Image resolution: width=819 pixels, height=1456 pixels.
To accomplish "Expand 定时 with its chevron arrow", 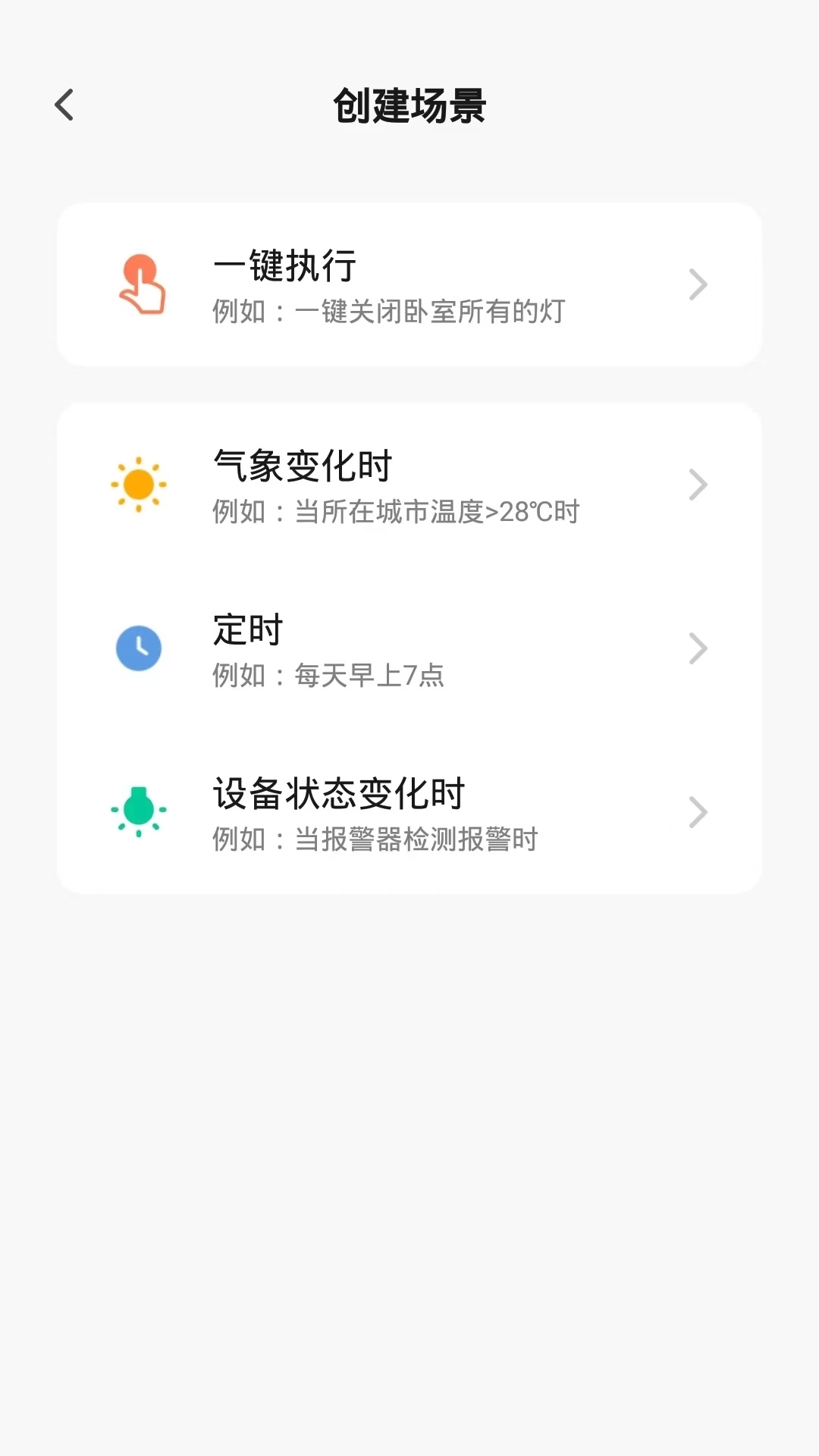I will coord(698,648).
